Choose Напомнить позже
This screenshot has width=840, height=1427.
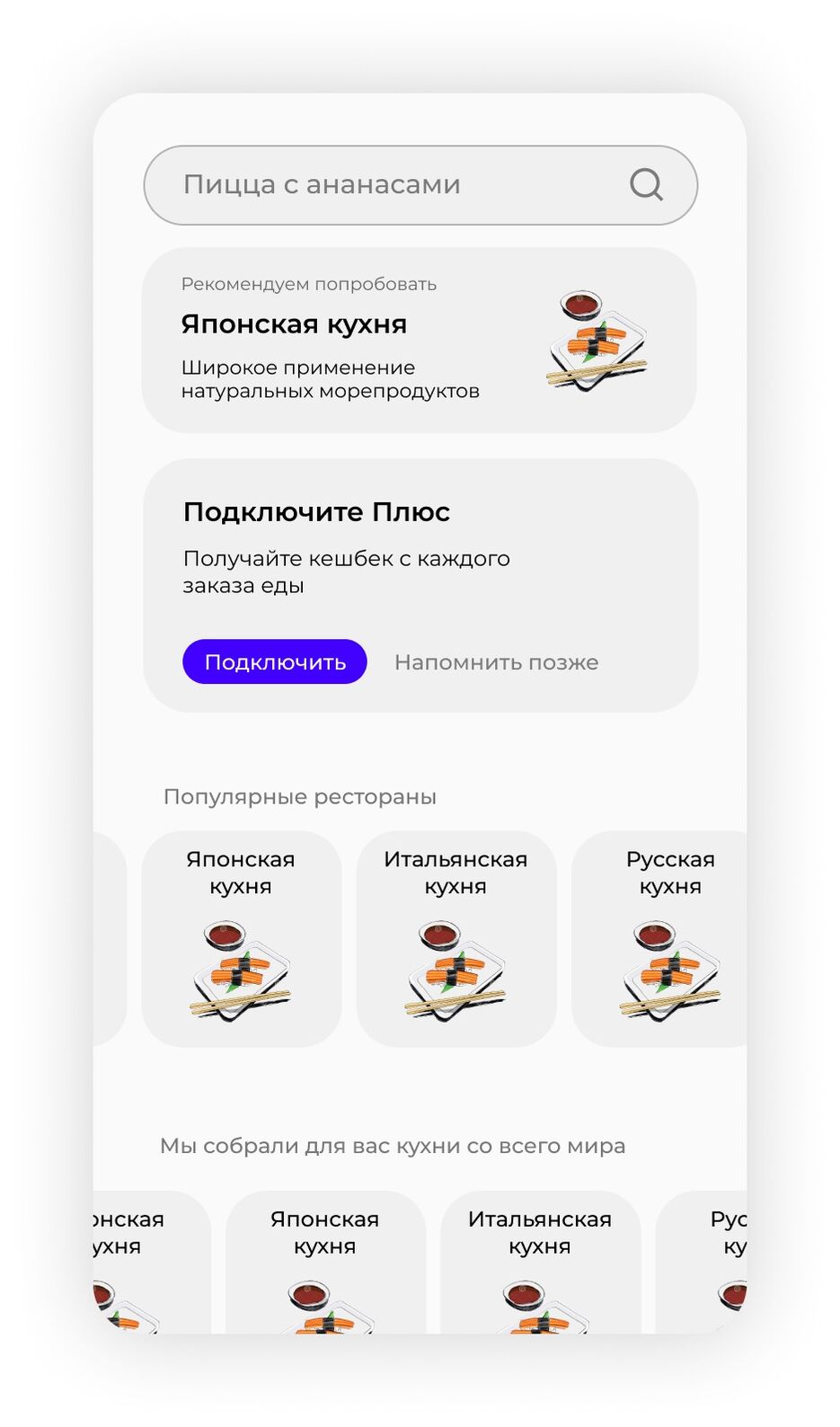click(x=496, y=662)
